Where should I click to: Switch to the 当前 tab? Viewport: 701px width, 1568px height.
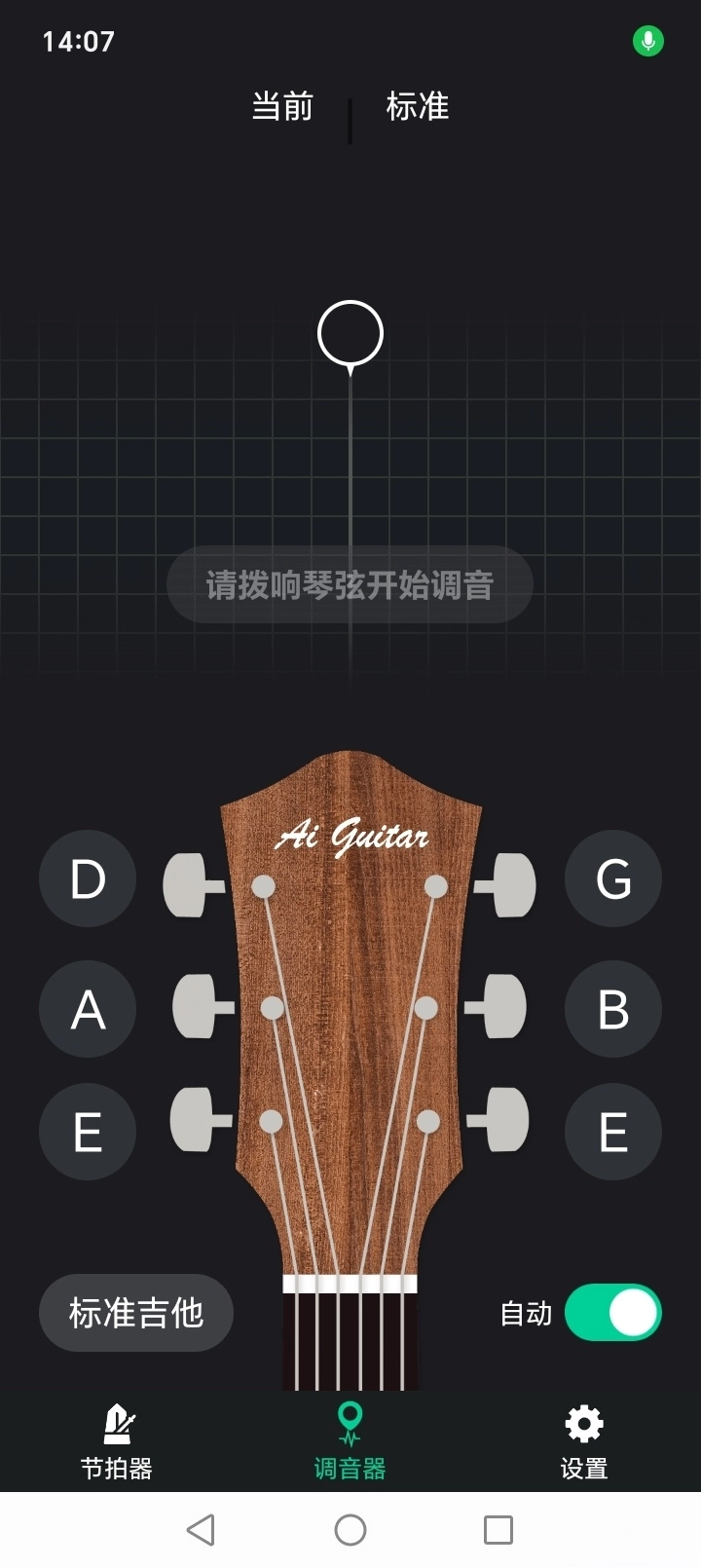[280, 108]
